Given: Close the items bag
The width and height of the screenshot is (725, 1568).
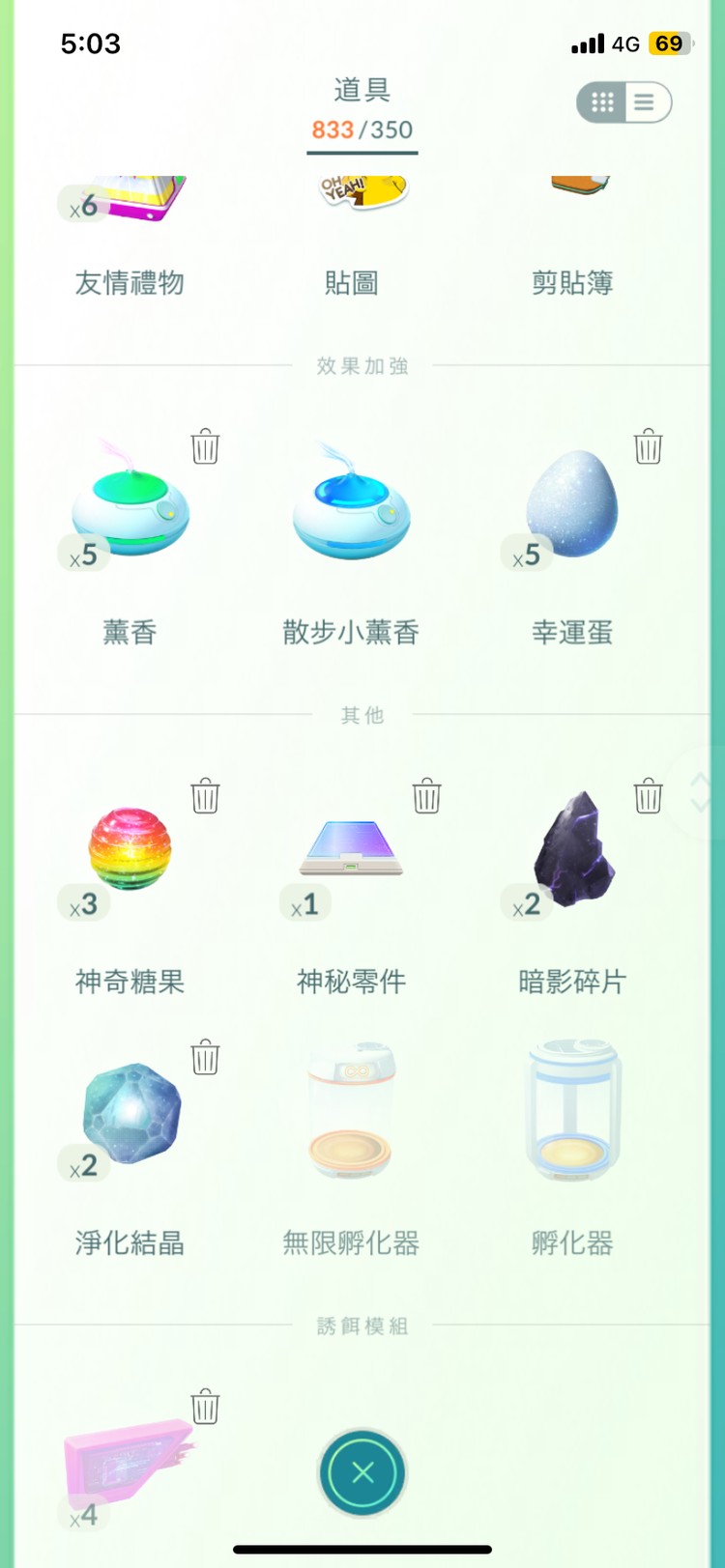Looking at the screenshot, I should click(x=362, y=1472).
